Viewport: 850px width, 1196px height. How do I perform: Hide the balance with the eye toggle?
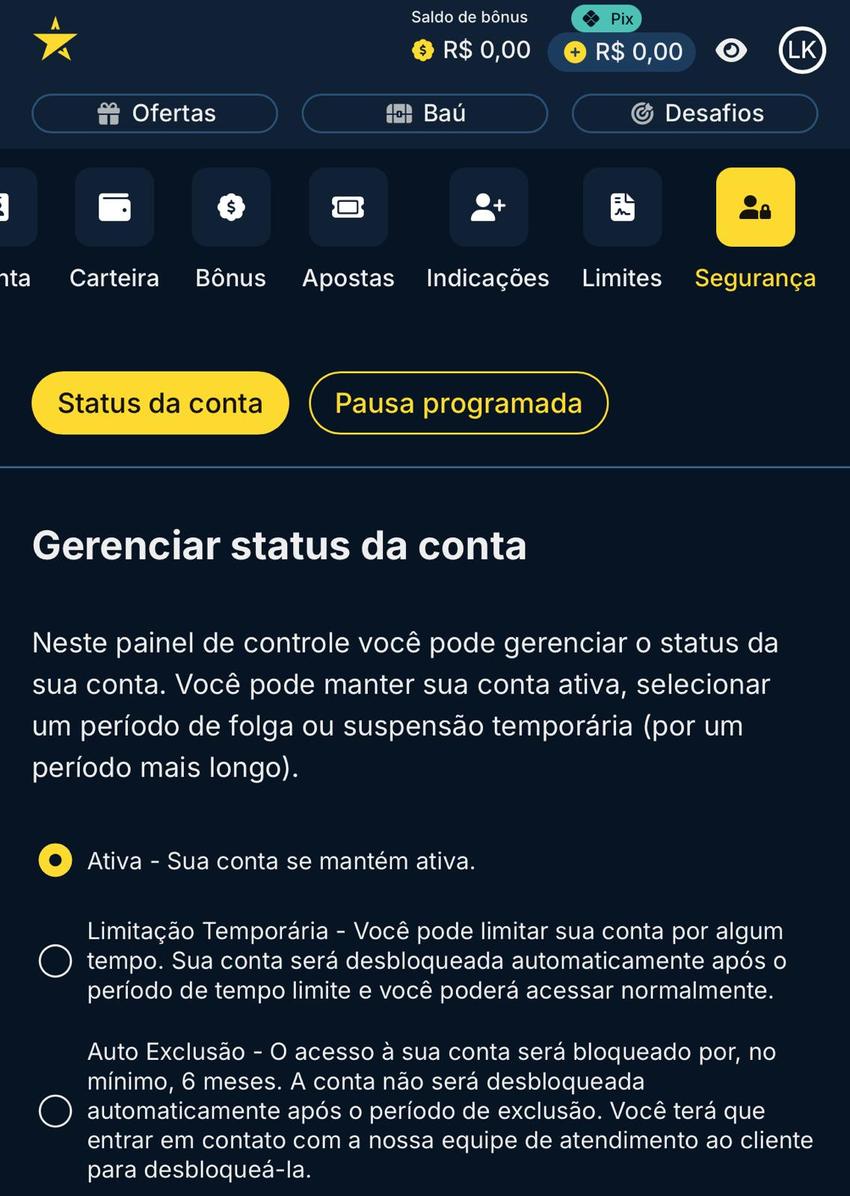732,50
